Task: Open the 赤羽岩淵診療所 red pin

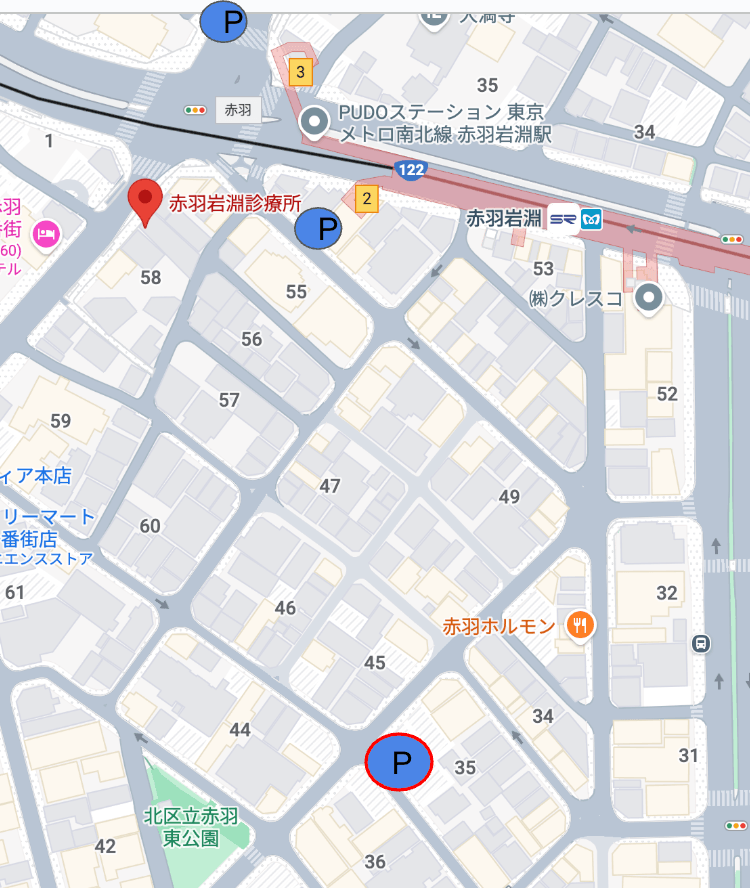Action: pyautogui.click(x=146, y=203)
